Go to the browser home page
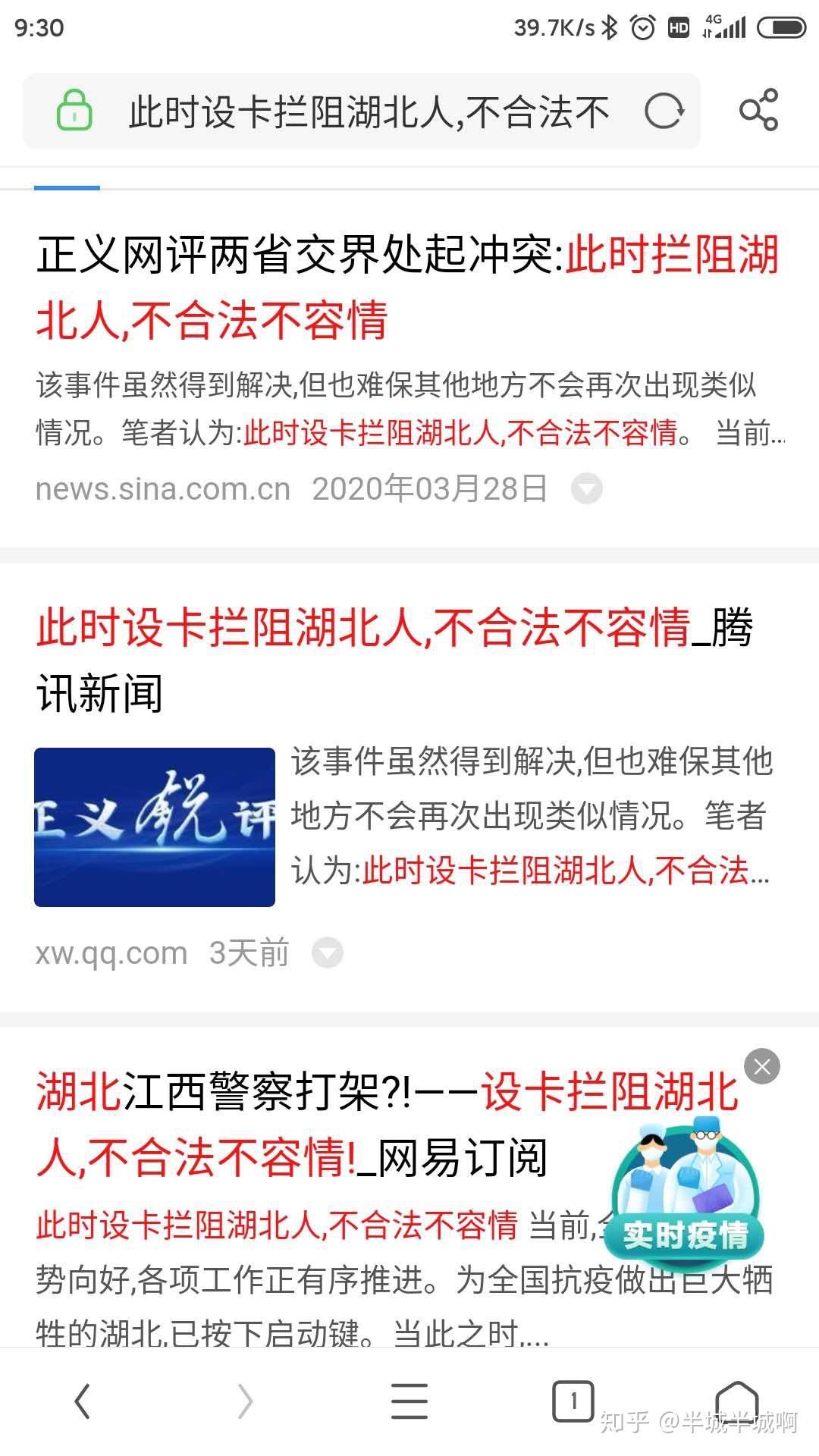Screen dimensions: 819x1456 (x=736, y=1400)
